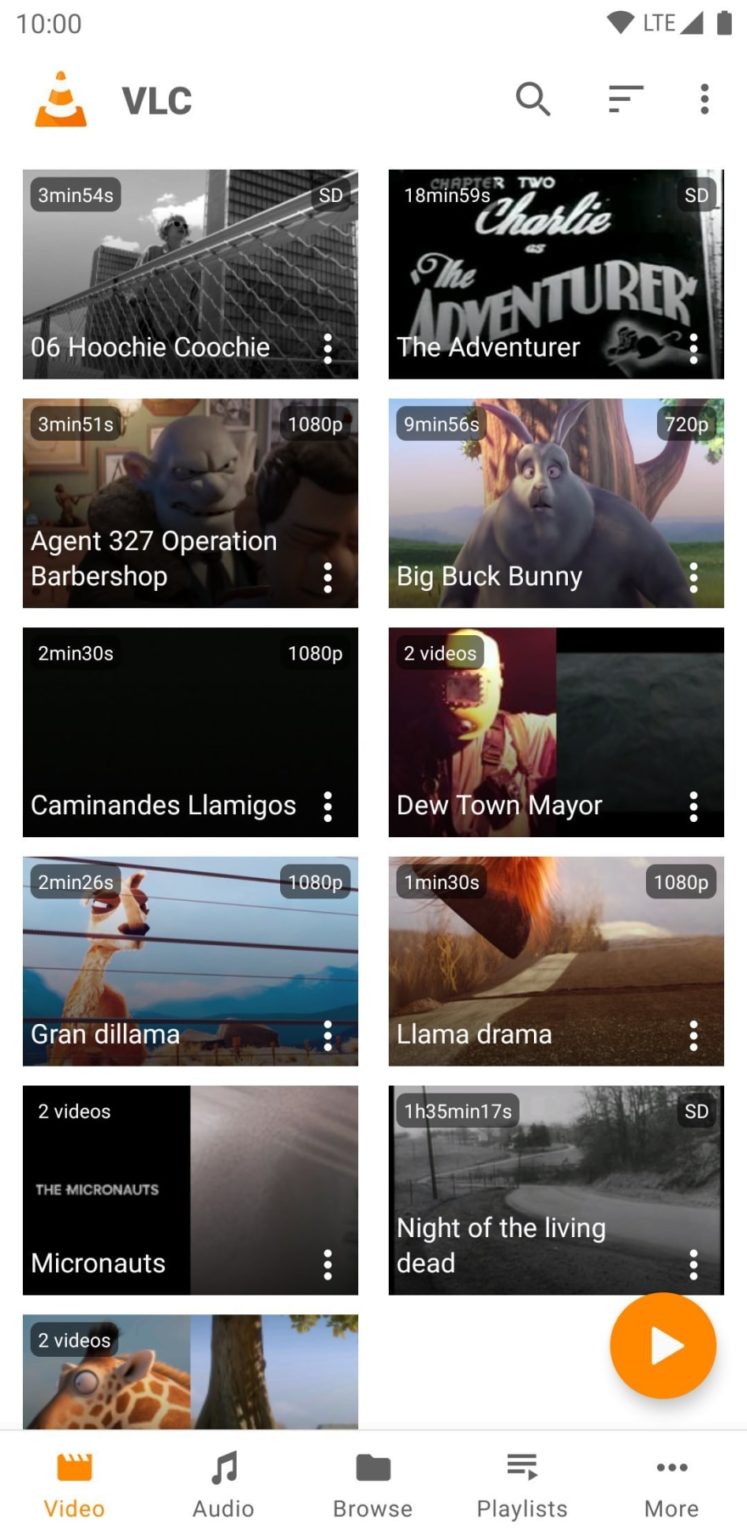Viewport: 747px width, 1536px height.
Task: Open options menu for Big Buck Bunny
Action: (x=694, y=578)
